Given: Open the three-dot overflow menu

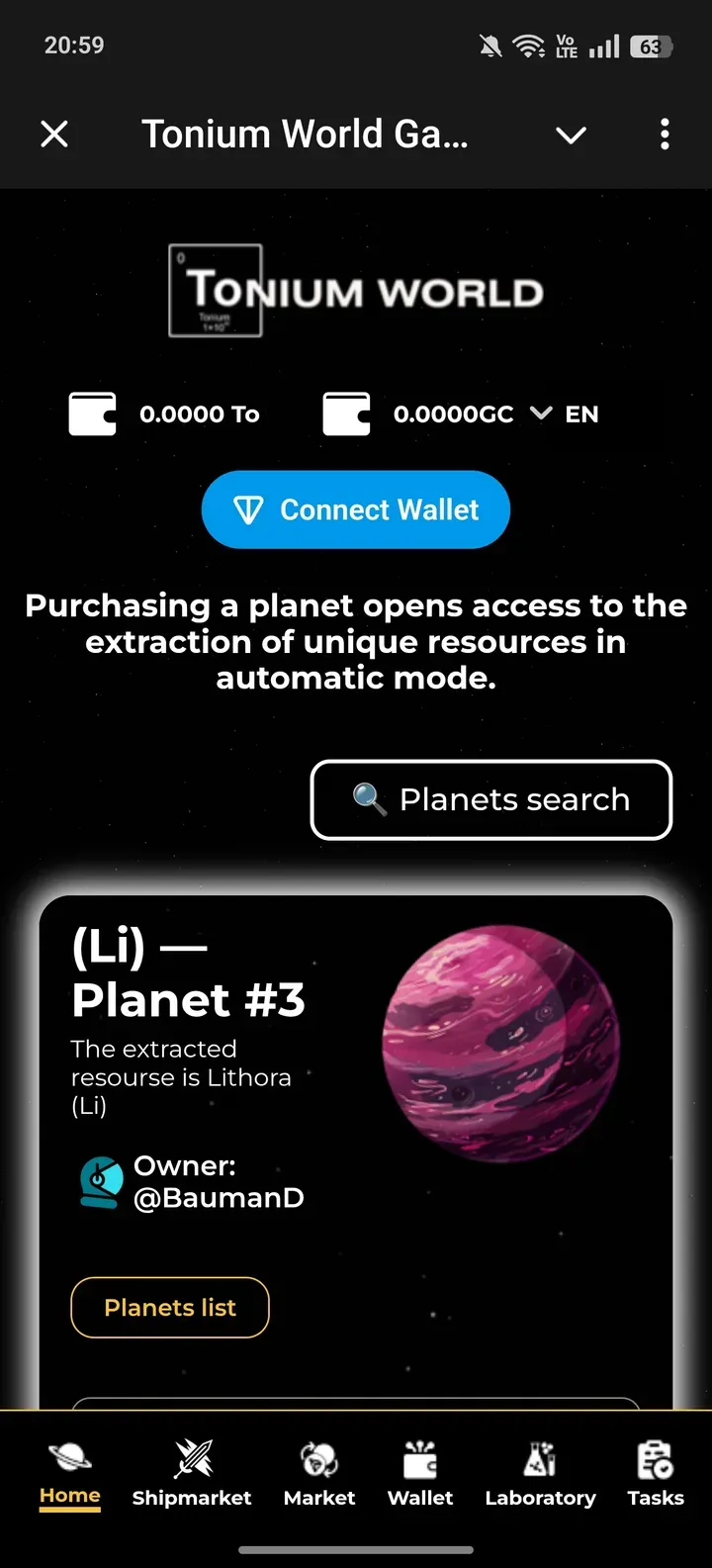Looking at the screenshot, I should [665, 134].
